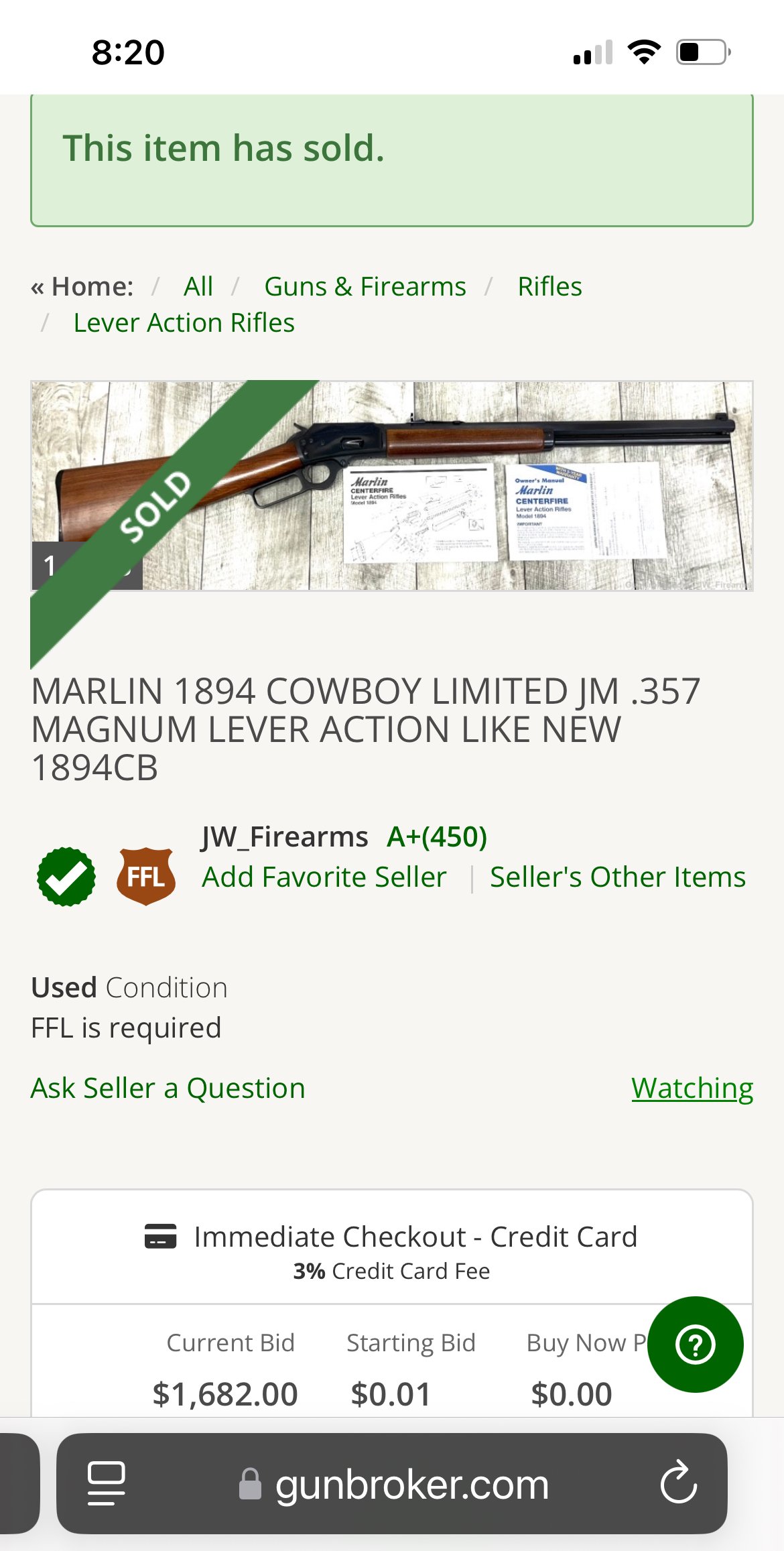Return to Home via breadcrumb
Screen dimensions: 784x1551
click(x=82, y=287)
